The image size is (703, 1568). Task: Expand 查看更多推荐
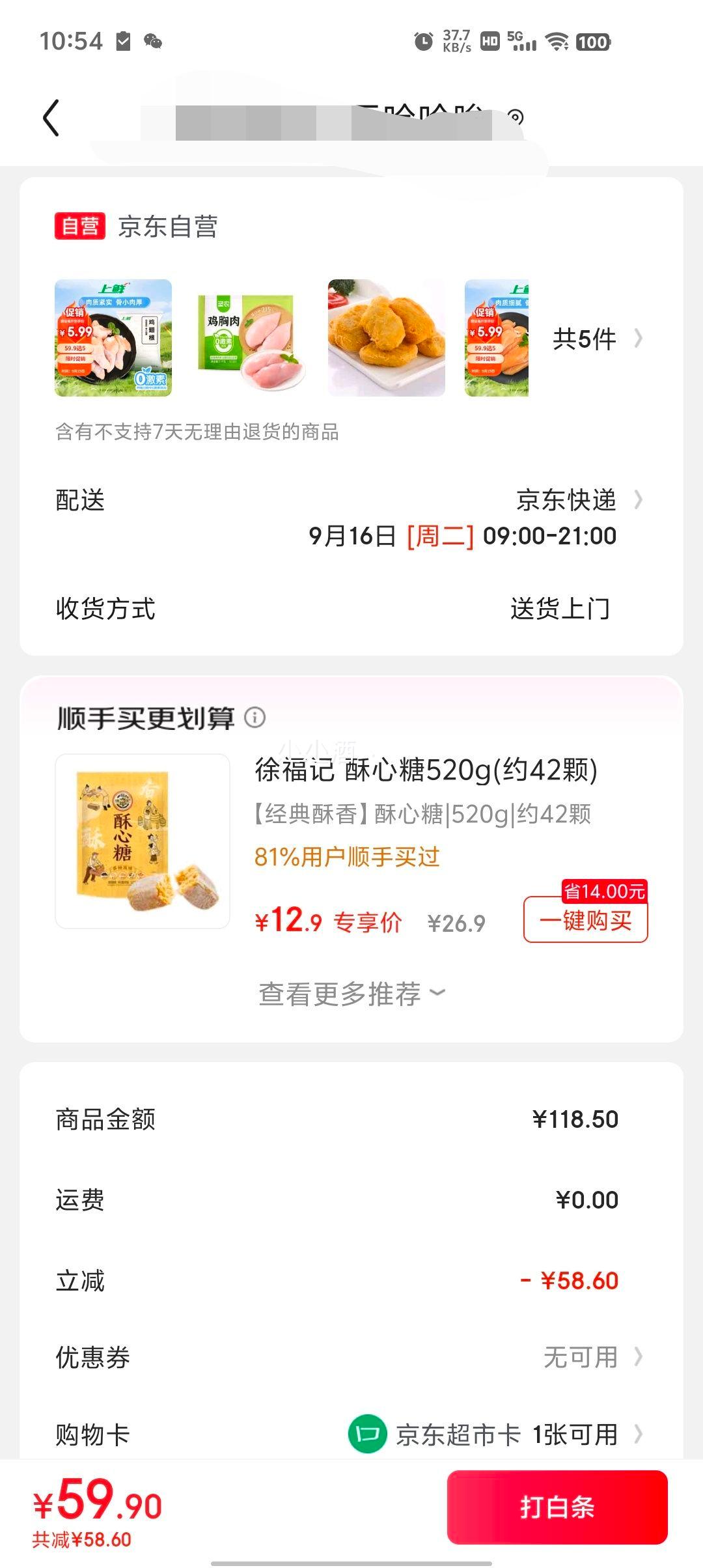pos(351,994)
